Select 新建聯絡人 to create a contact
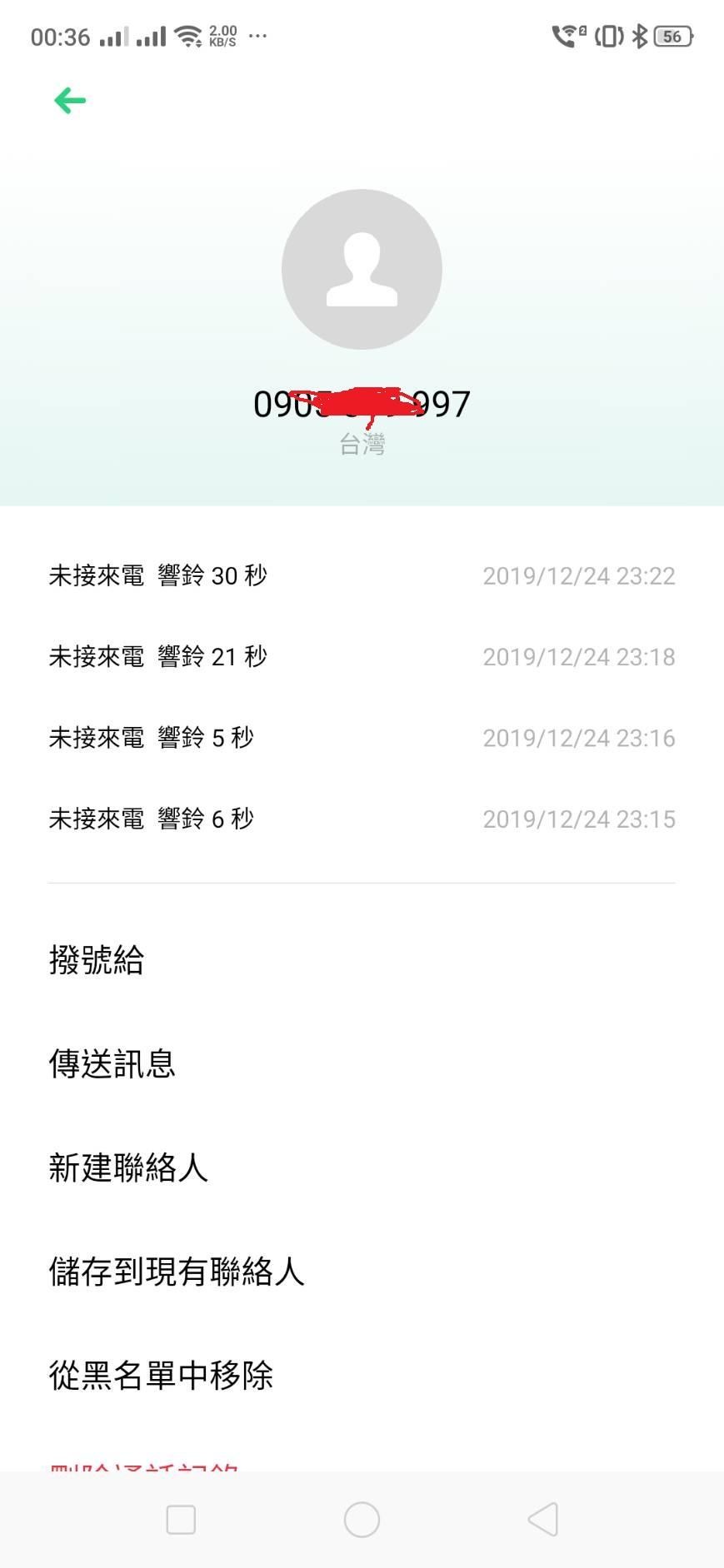The width and height of the screenshot is (724, 1568). pyautogui.click(x=128, y=1167)
